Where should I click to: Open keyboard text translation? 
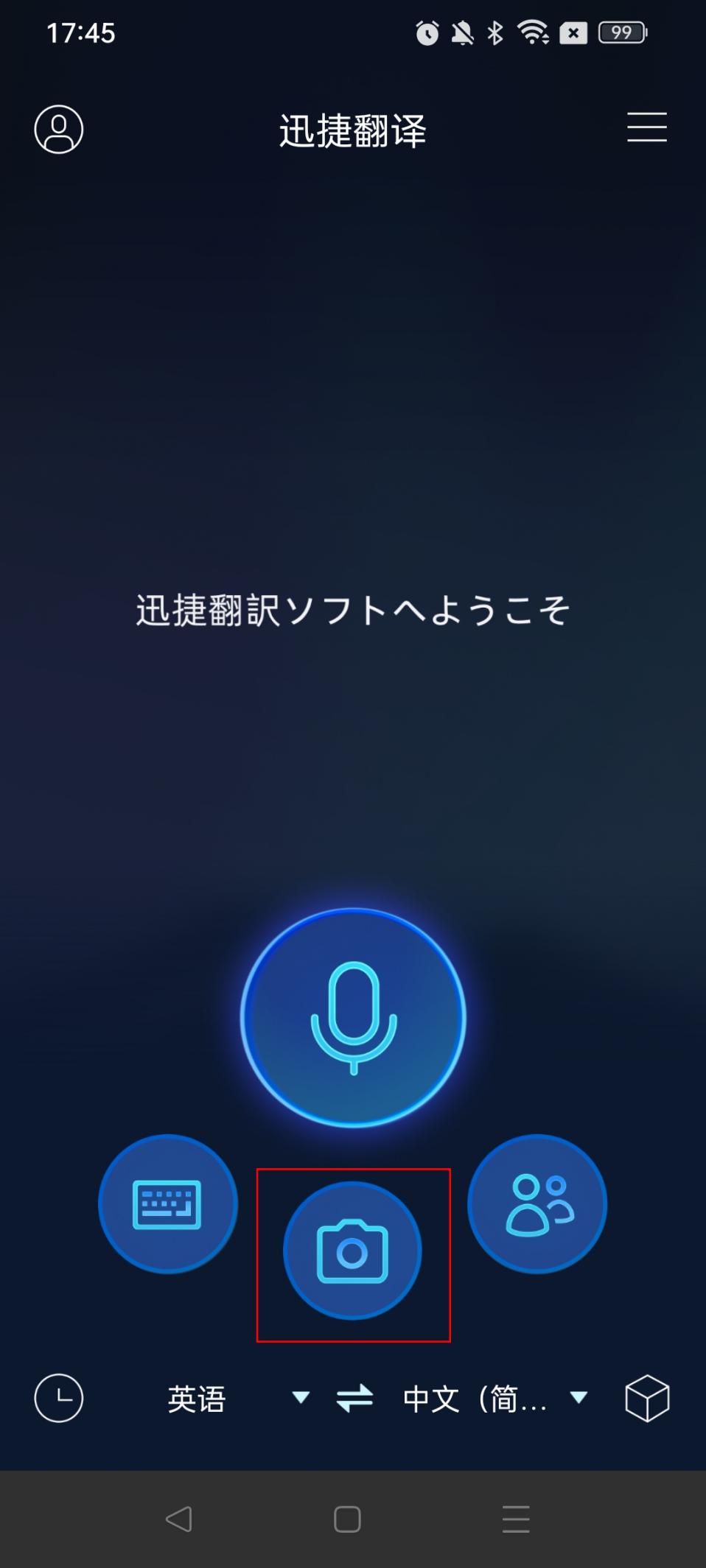point(167,1204)
